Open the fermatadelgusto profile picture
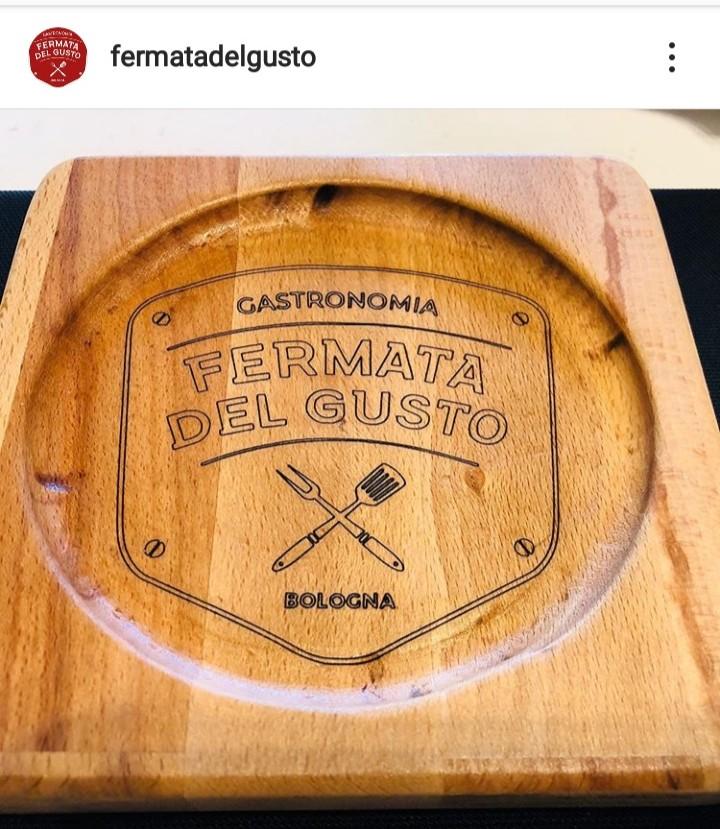The width and height of the screenshot is (720, 829). click(57, 57)
